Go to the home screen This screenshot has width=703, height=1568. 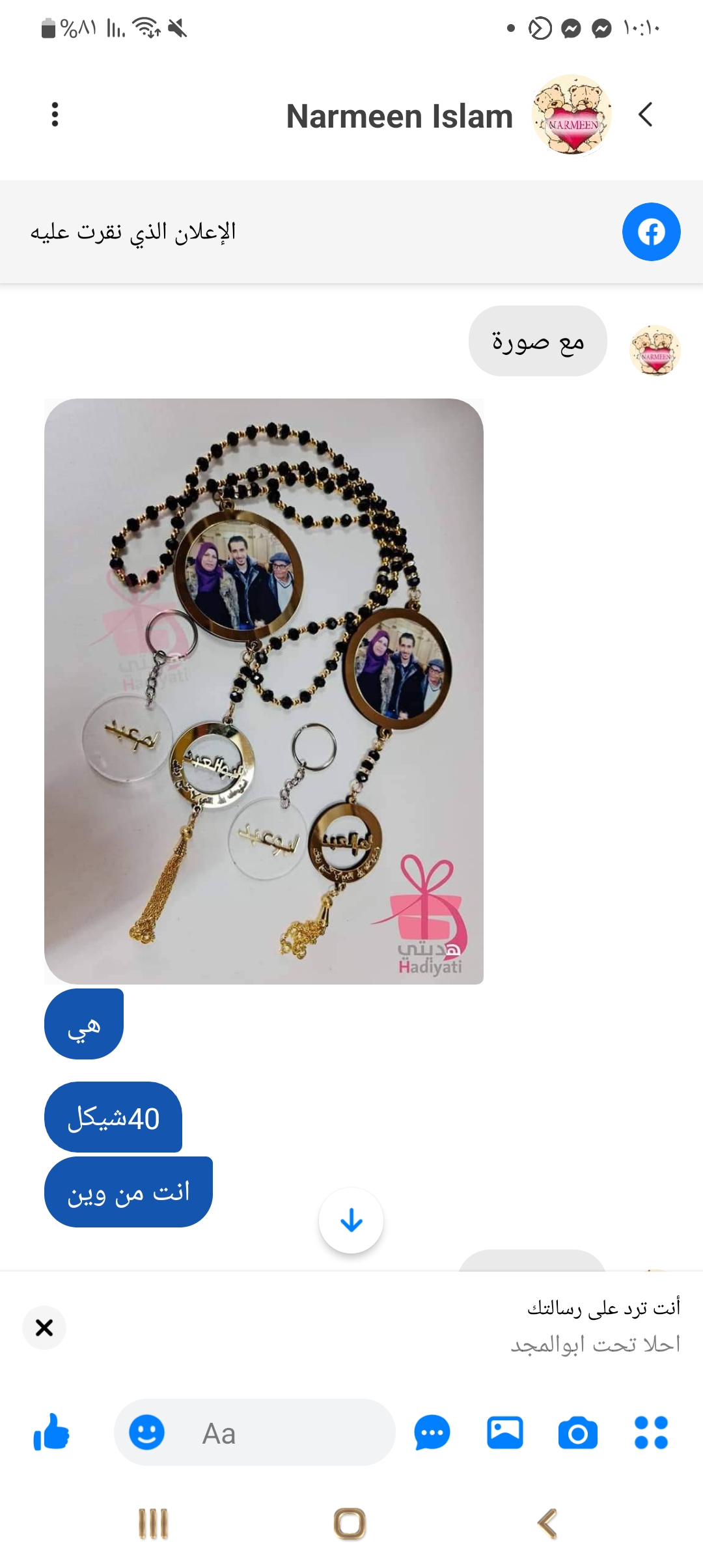(350, 1524)
